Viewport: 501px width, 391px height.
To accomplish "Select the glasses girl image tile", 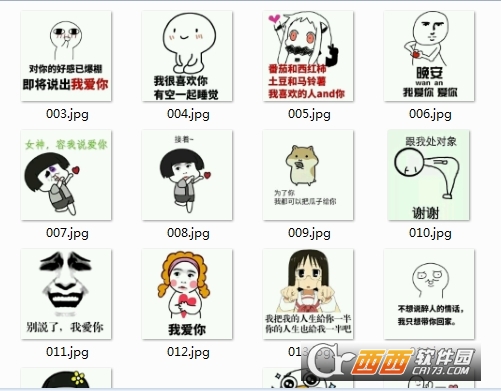I will point(308,294).
